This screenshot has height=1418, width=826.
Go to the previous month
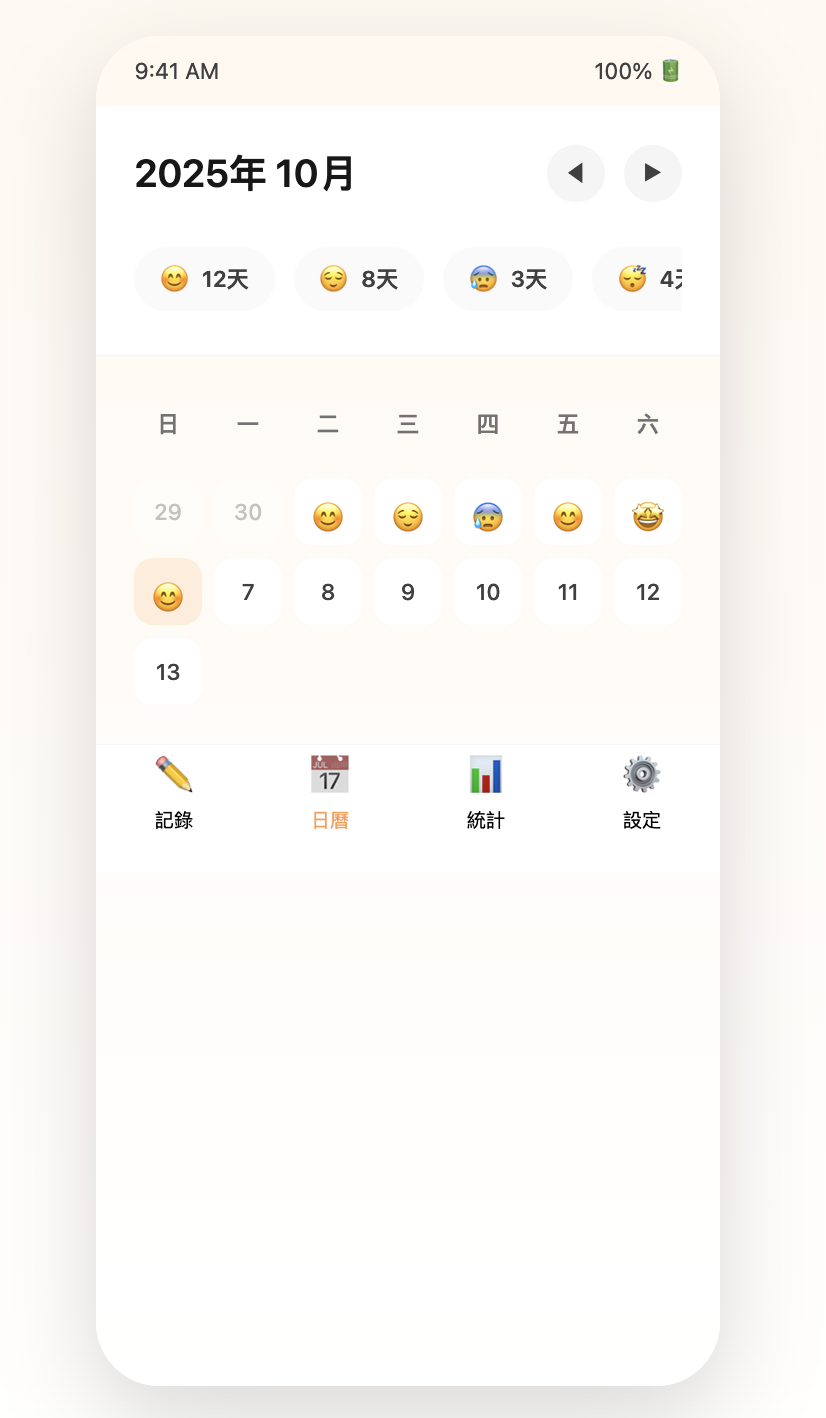tap(575, 173)
